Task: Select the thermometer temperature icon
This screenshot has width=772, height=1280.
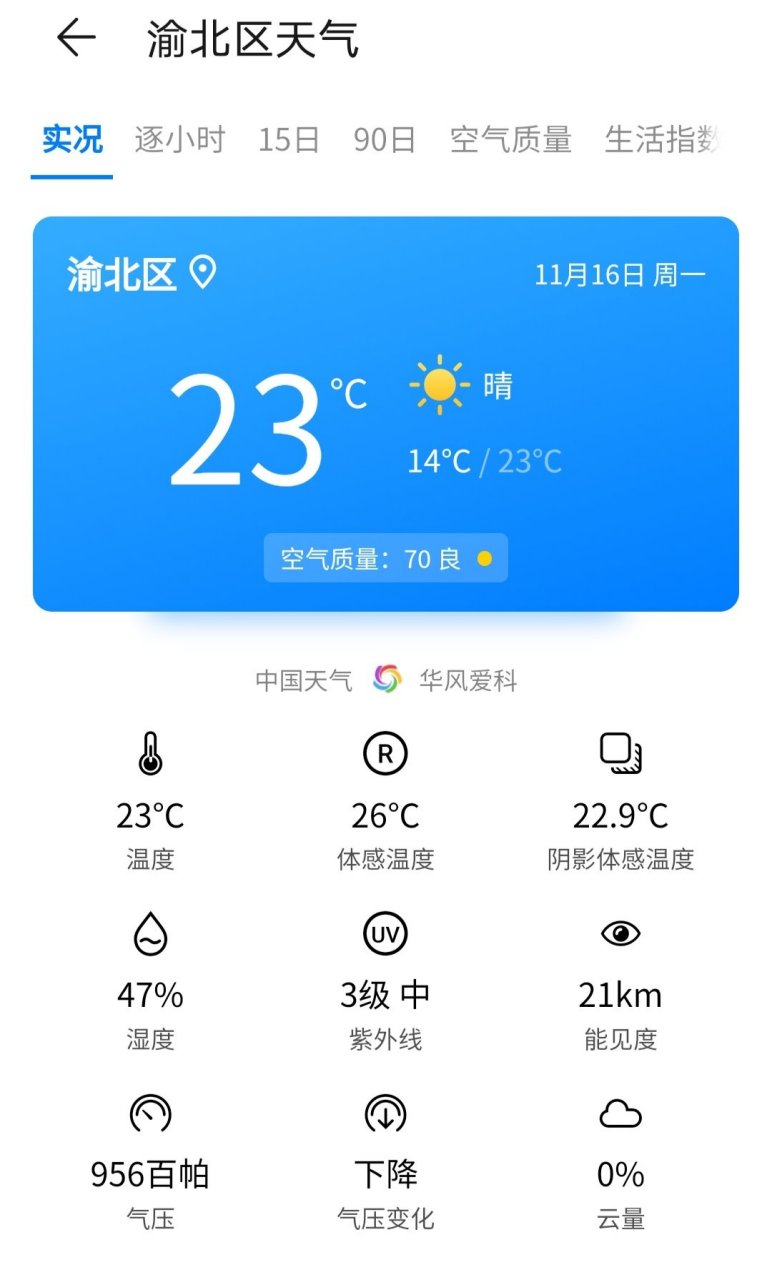Action: click(151, 753)
